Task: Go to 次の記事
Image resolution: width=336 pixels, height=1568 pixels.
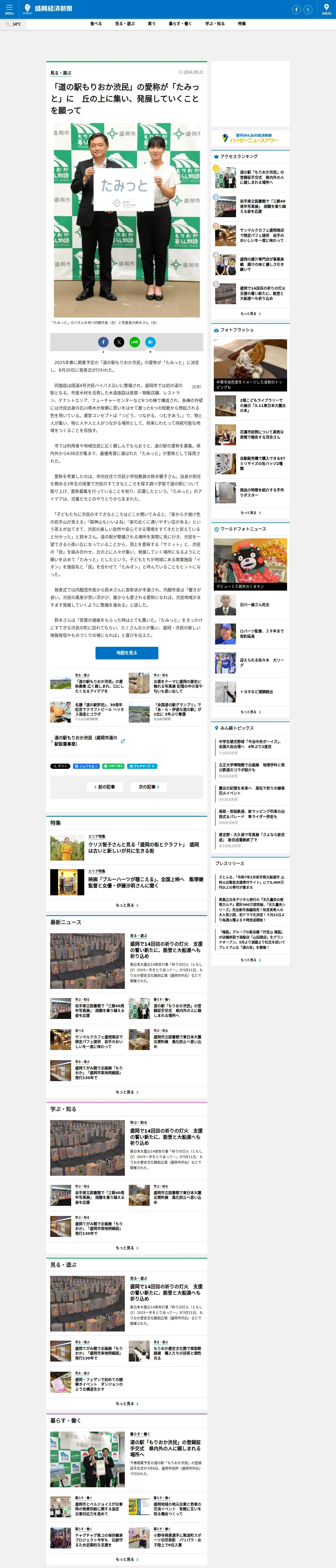Action: [x=148, y=787]
